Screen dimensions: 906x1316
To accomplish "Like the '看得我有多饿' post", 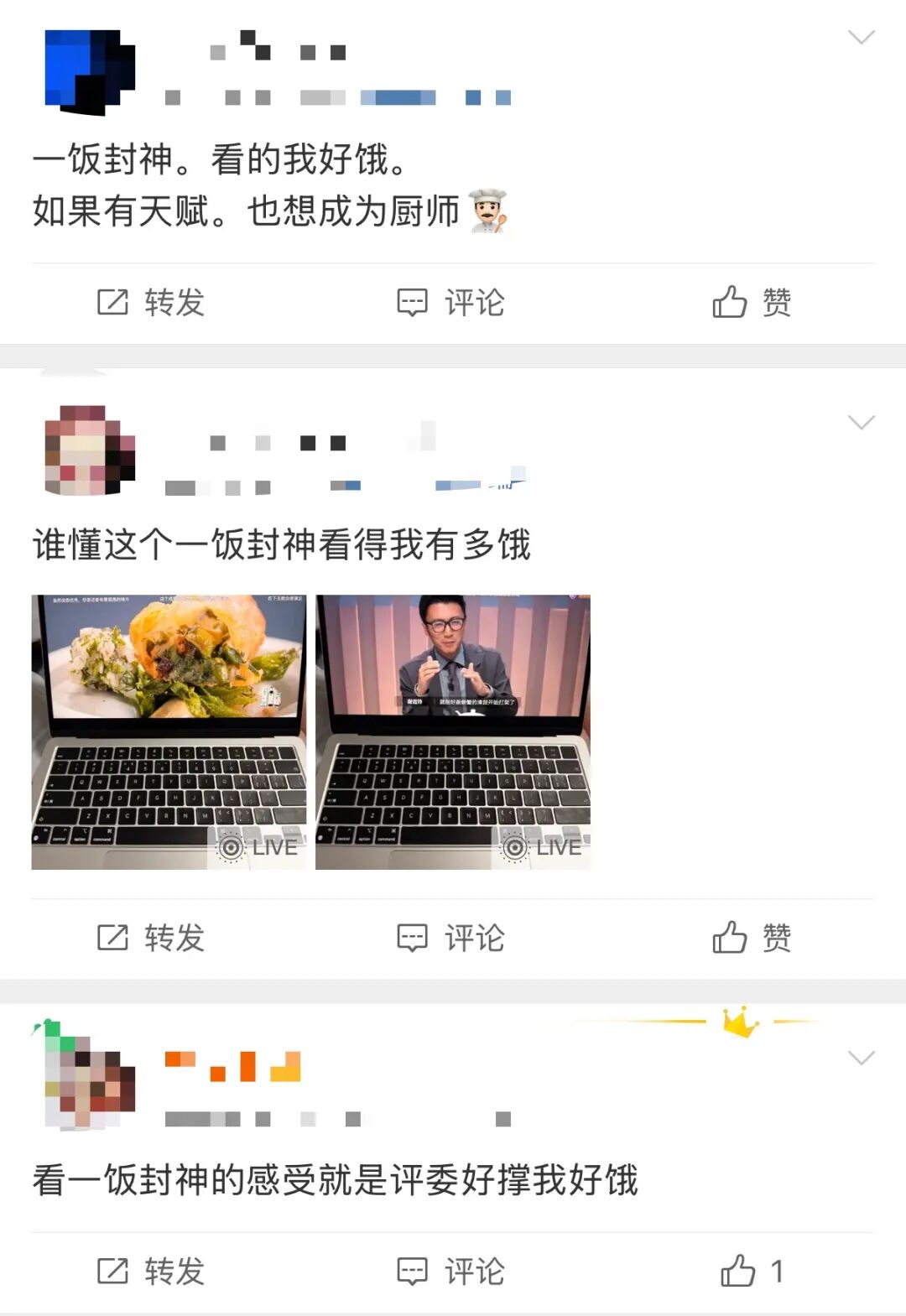I will point(751,938).
